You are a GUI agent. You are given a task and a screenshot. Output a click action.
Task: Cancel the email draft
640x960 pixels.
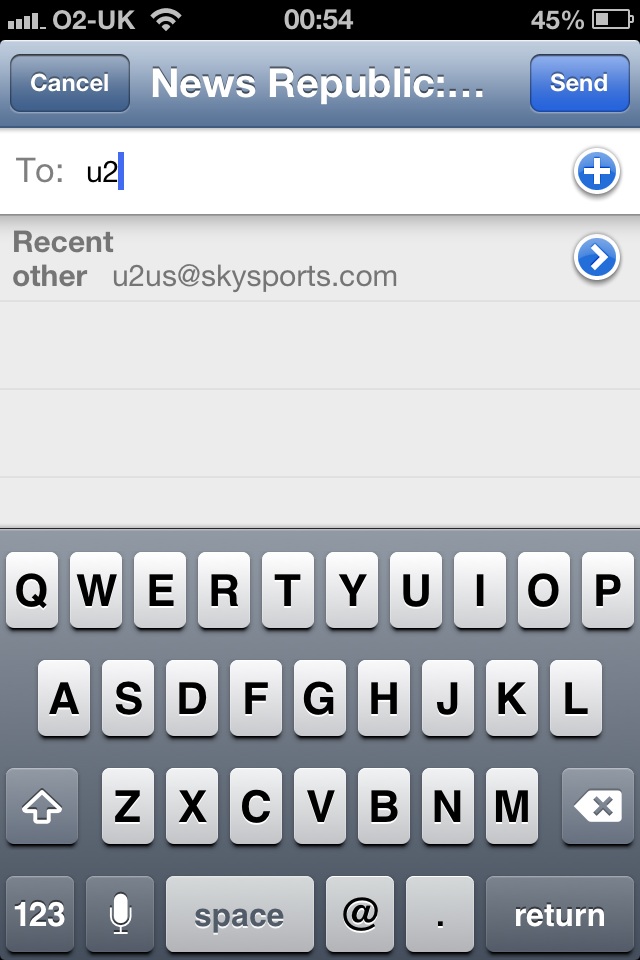click(70, 83)
